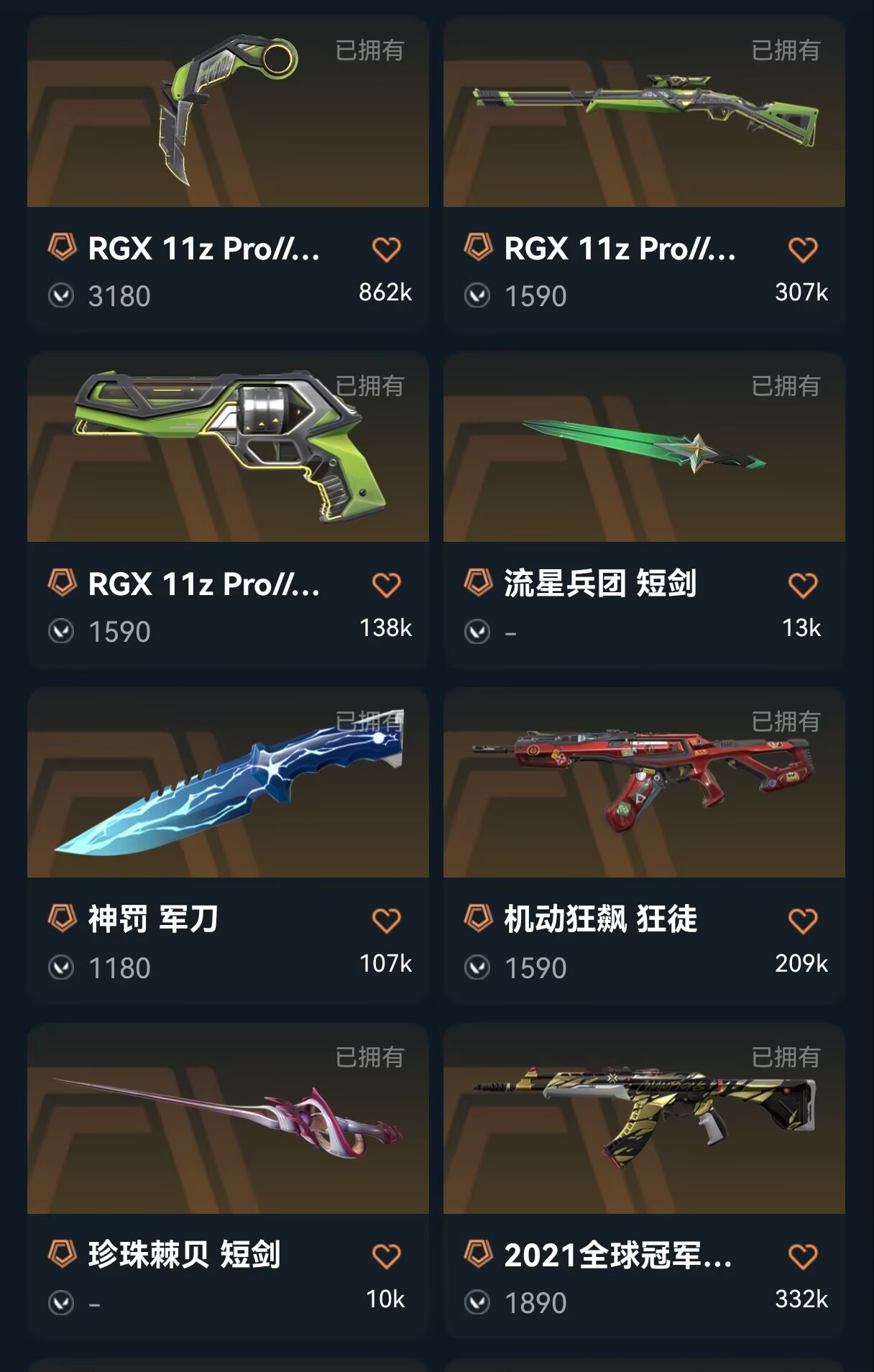This screenshot has height=1372, width=874.
Task: Tap the heart on 机动狂飙 狂徒
Action: (x=802, y=921)
